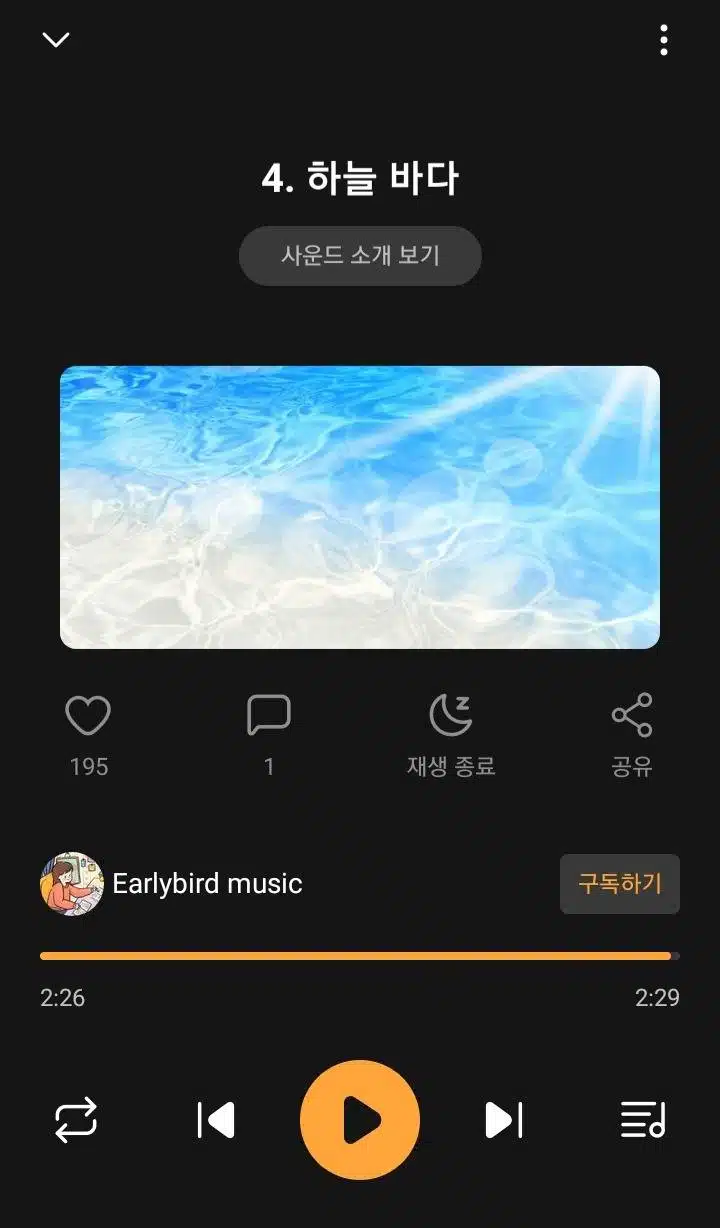Subscribe with the 구독하기 button
Viewport: 720px width, 1228px height.
pyautogui.click(x=620, y=884)
